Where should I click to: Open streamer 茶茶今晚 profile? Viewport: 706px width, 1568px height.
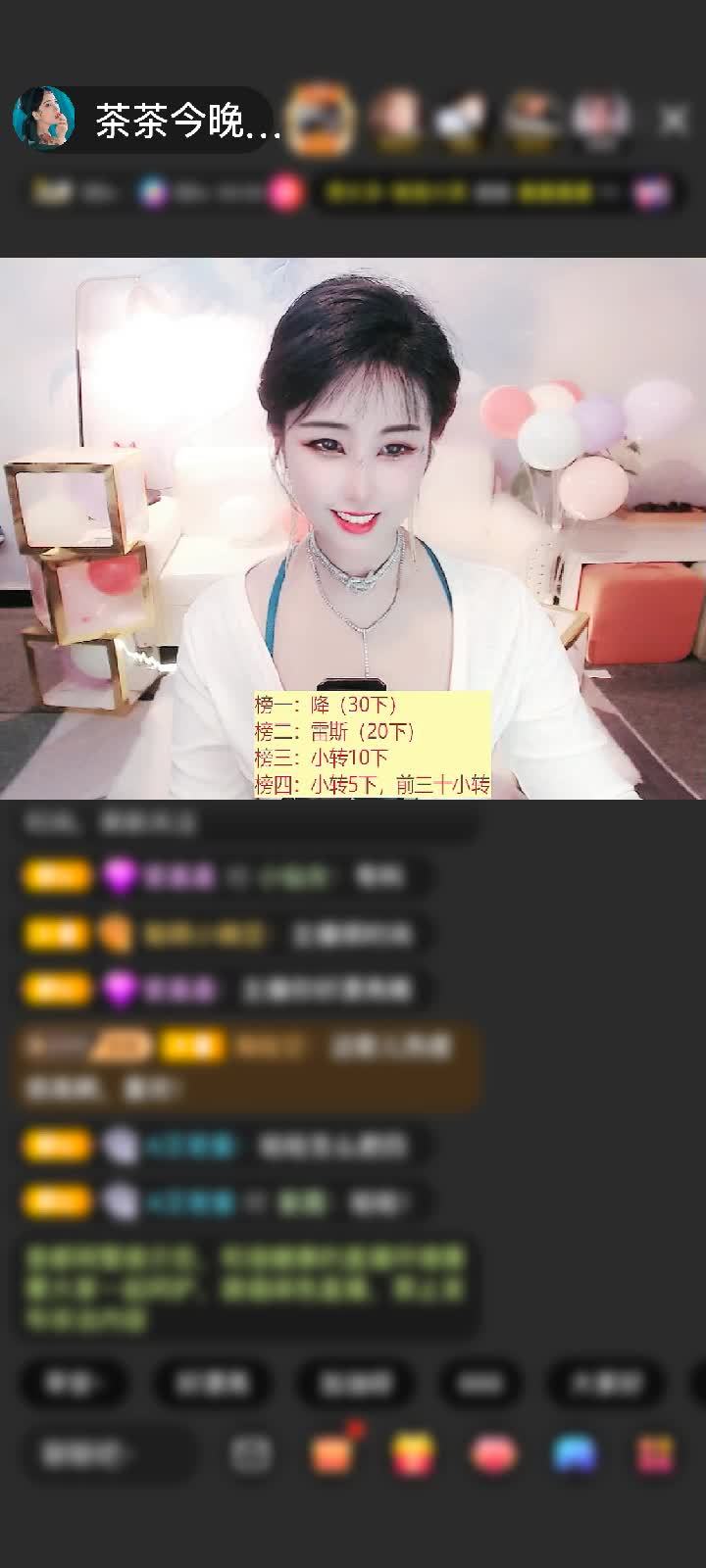[44, 118]
